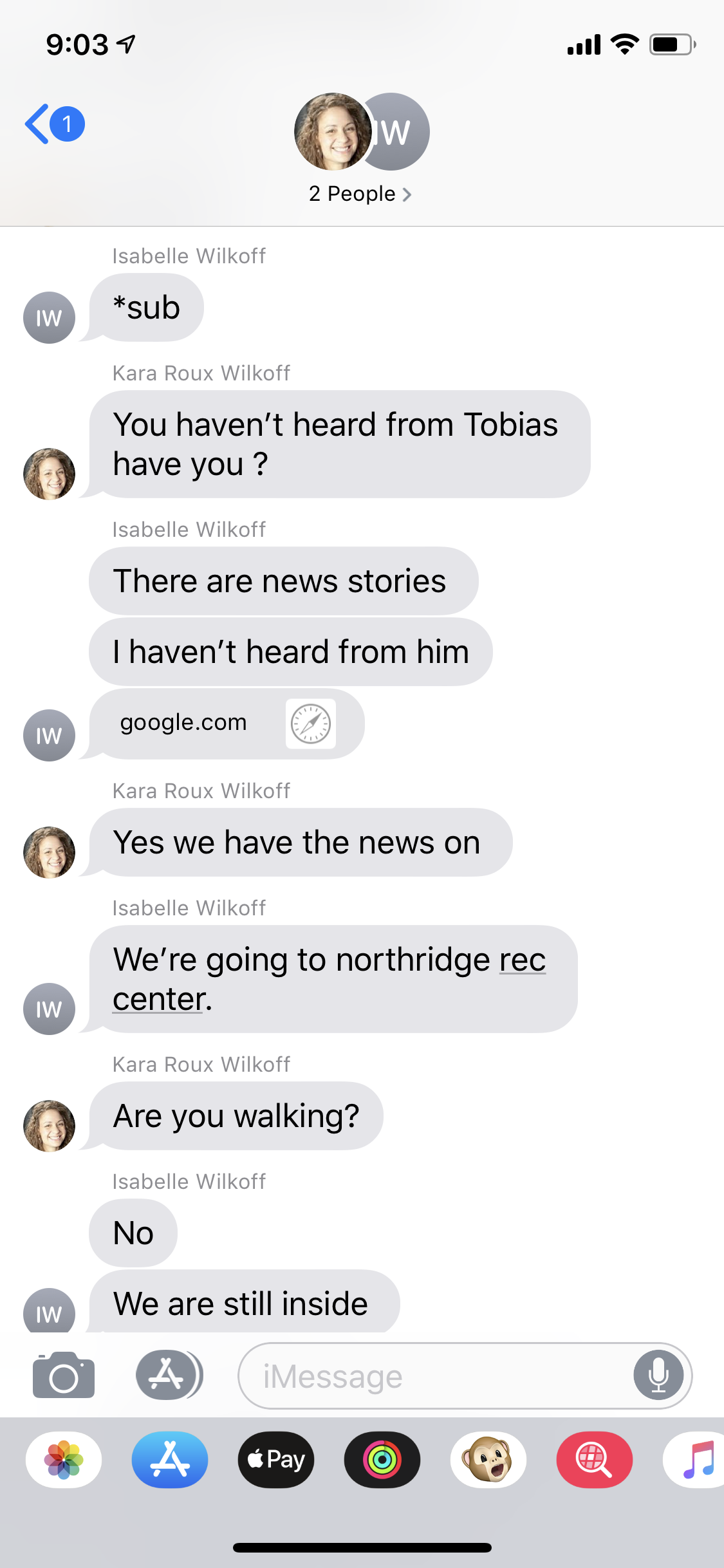The width and height of the screenshot is (724, 1568).
Task: Open the App Store for iMessage
Action: pos(170,1460)
